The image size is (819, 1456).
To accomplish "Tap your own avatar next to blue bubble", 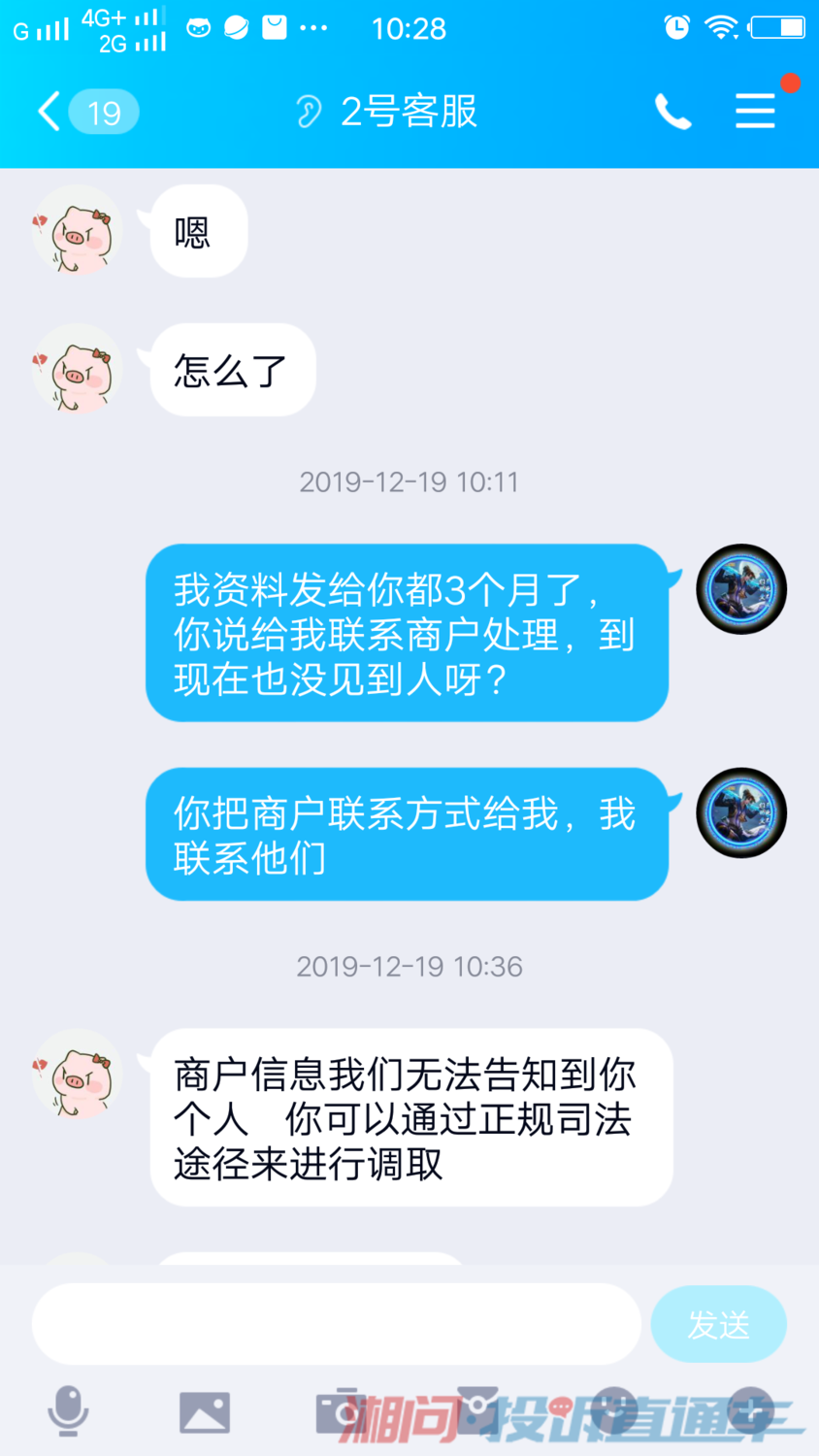I will point(740,590).
